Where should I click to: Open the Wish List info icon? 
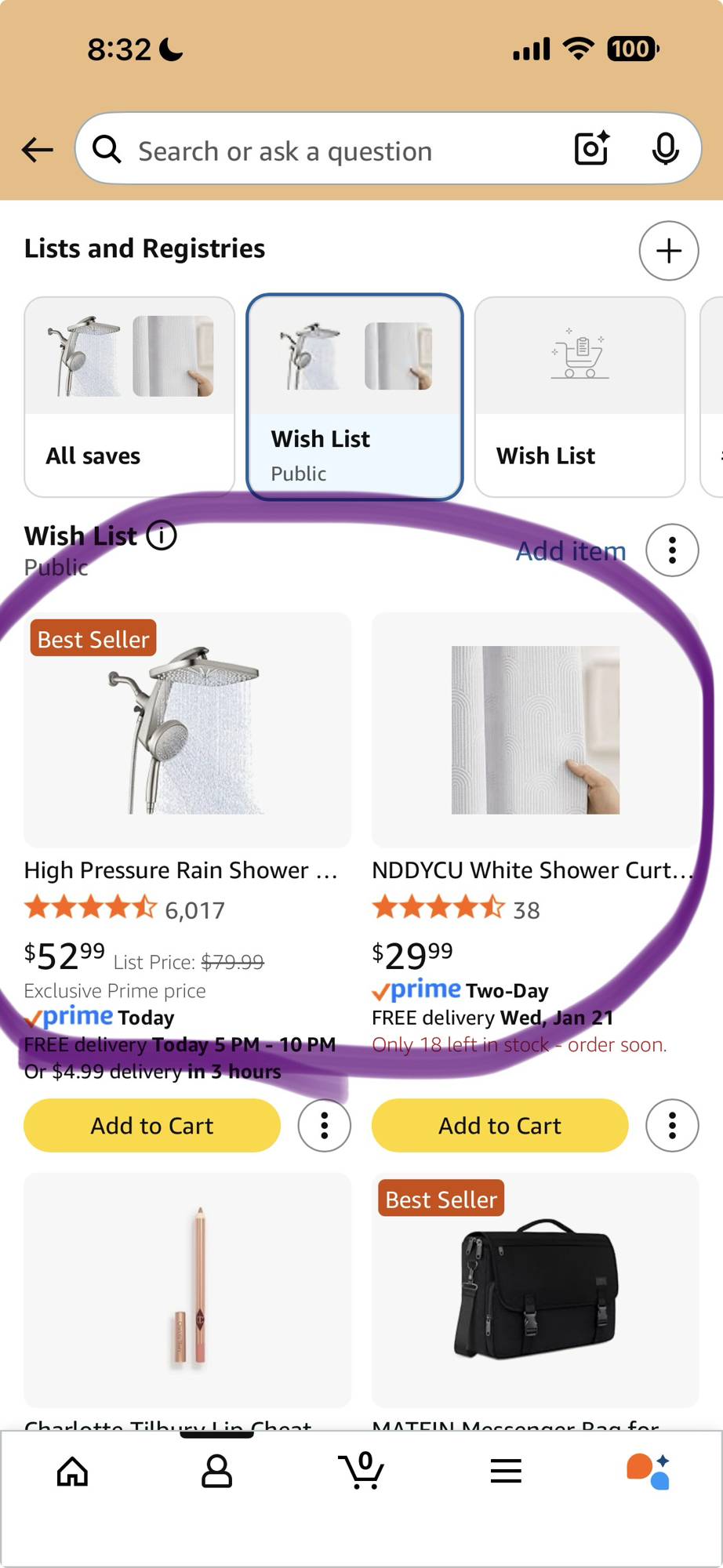162,536
